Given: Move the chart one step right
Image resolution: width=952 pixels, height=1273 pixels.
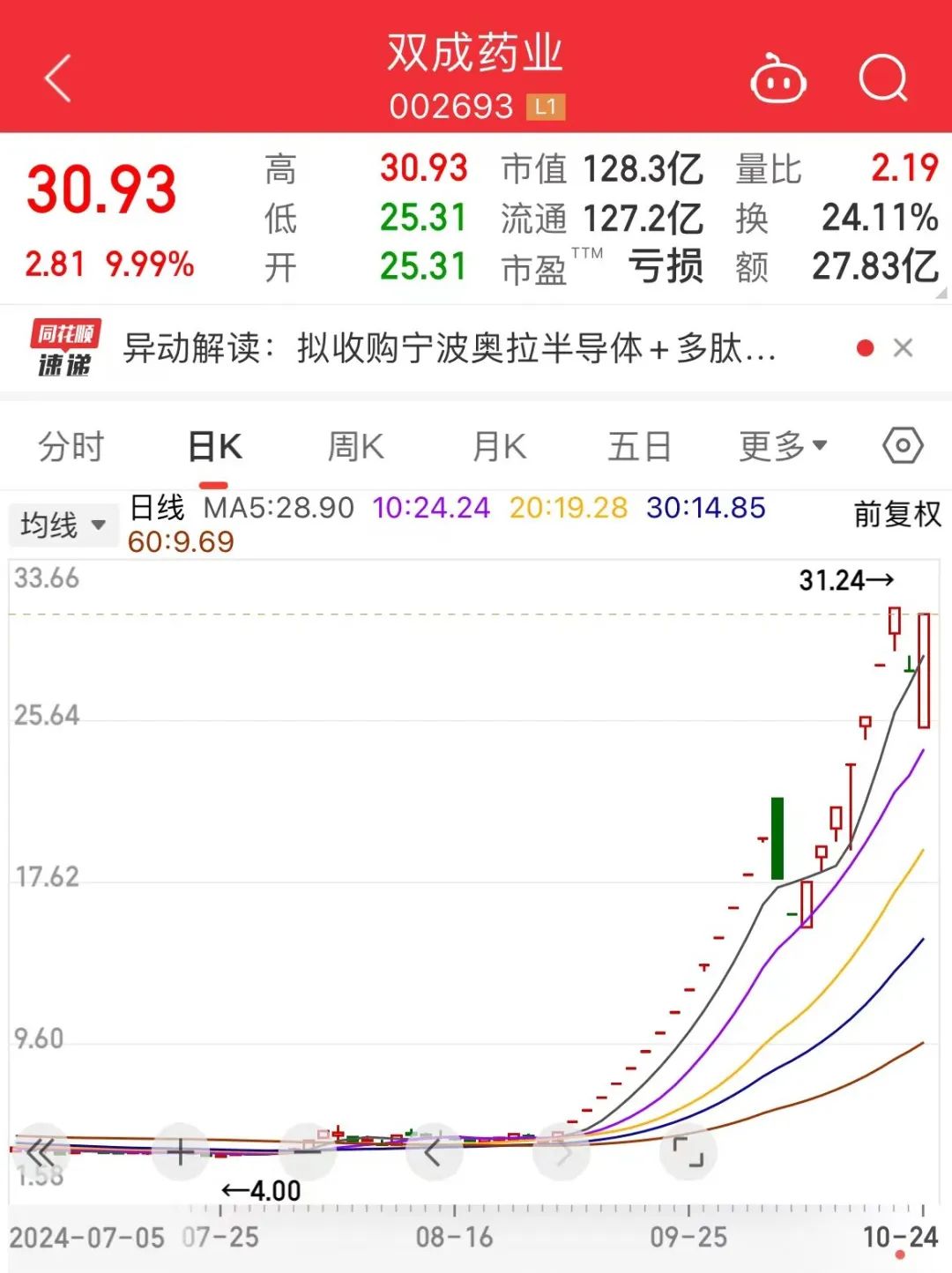Looking at the screenshot, I should click(562, 1151).
